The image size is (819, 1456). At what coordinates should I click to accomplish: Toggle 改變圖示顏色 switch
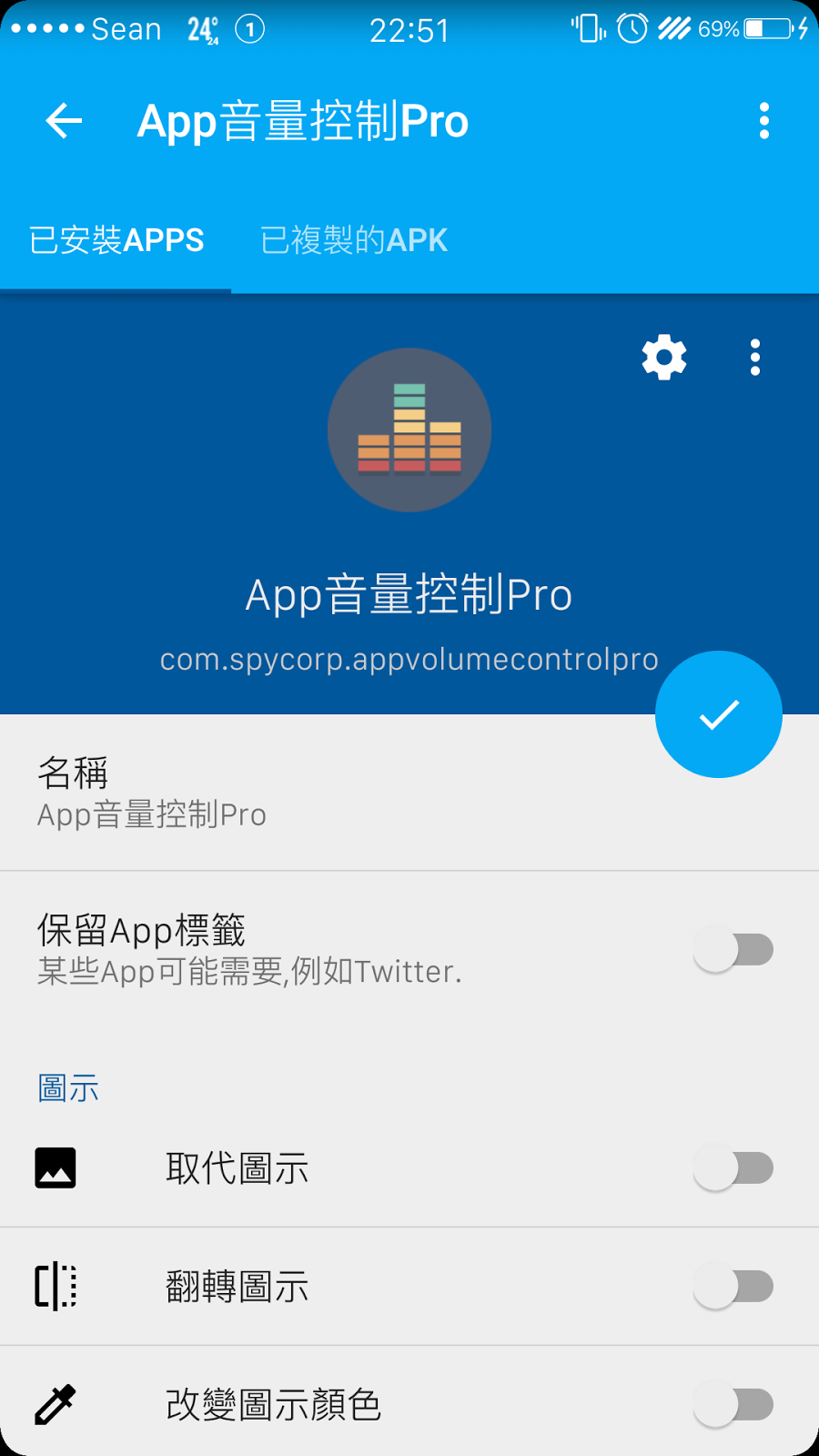point(733,1405)
